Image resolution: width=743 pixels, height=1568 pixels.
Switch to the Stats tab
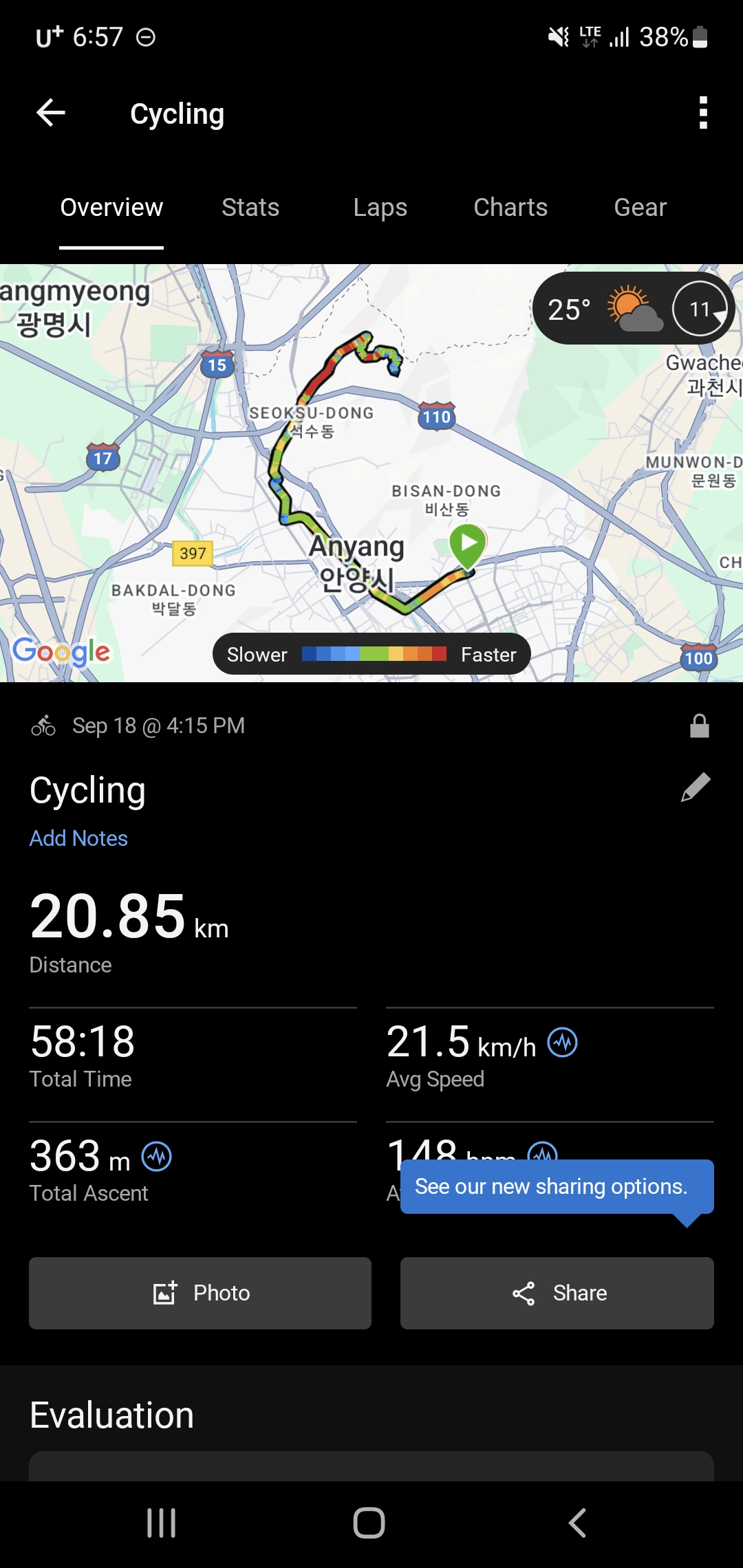250,208
